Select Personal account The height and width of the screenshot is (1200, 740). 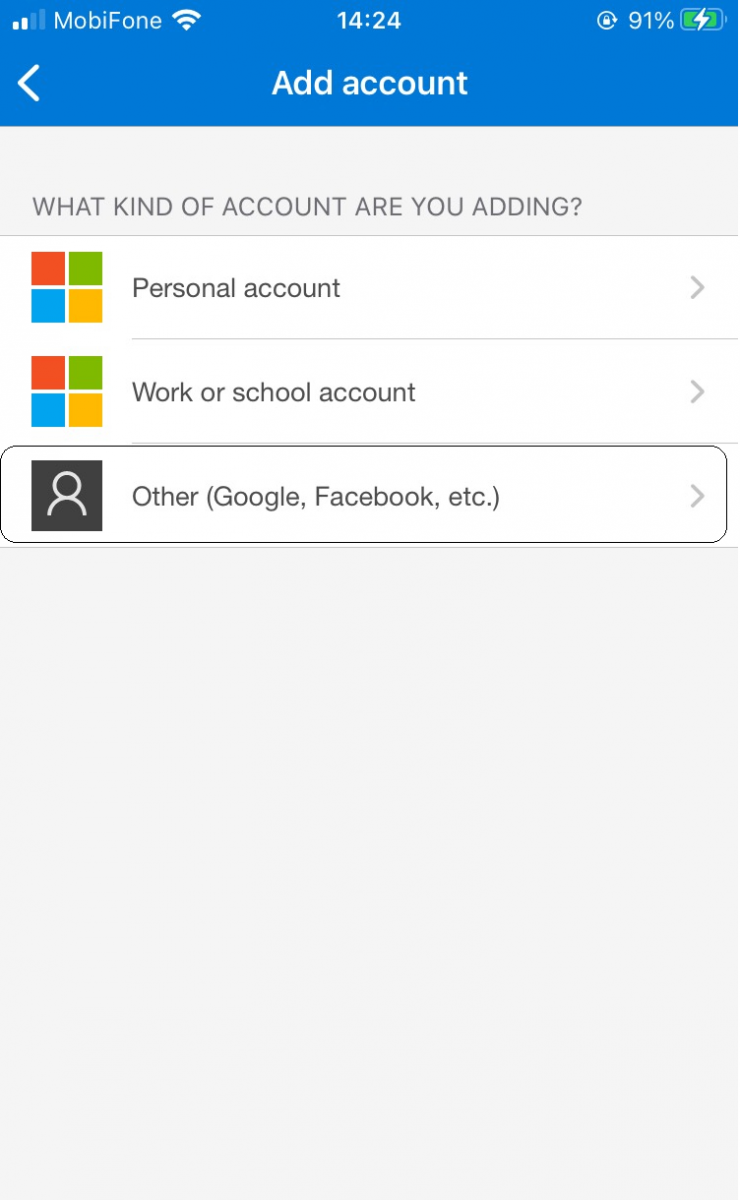(369, 288)
